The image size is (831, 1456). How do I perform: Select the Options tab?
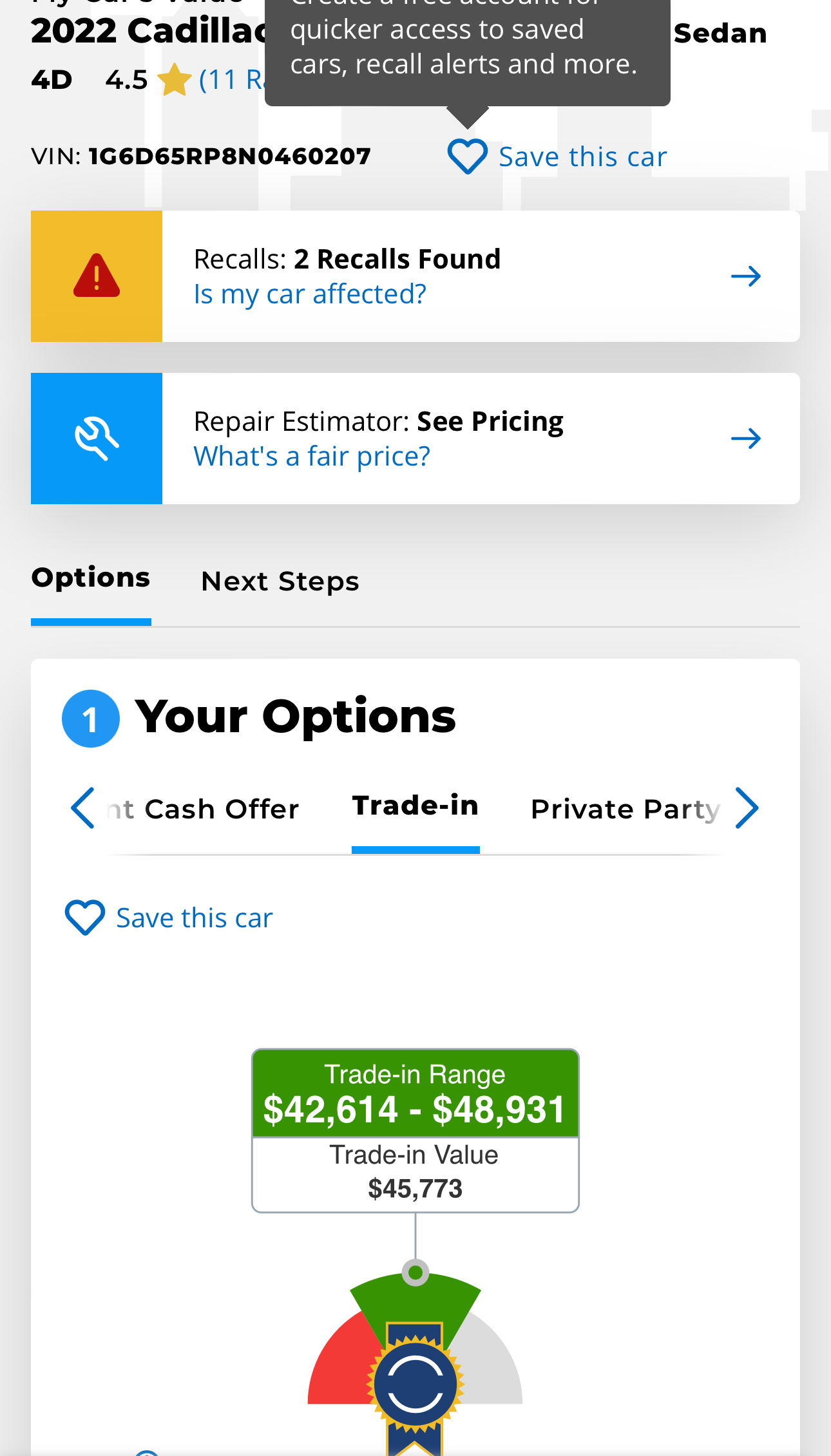pos(91,578)
